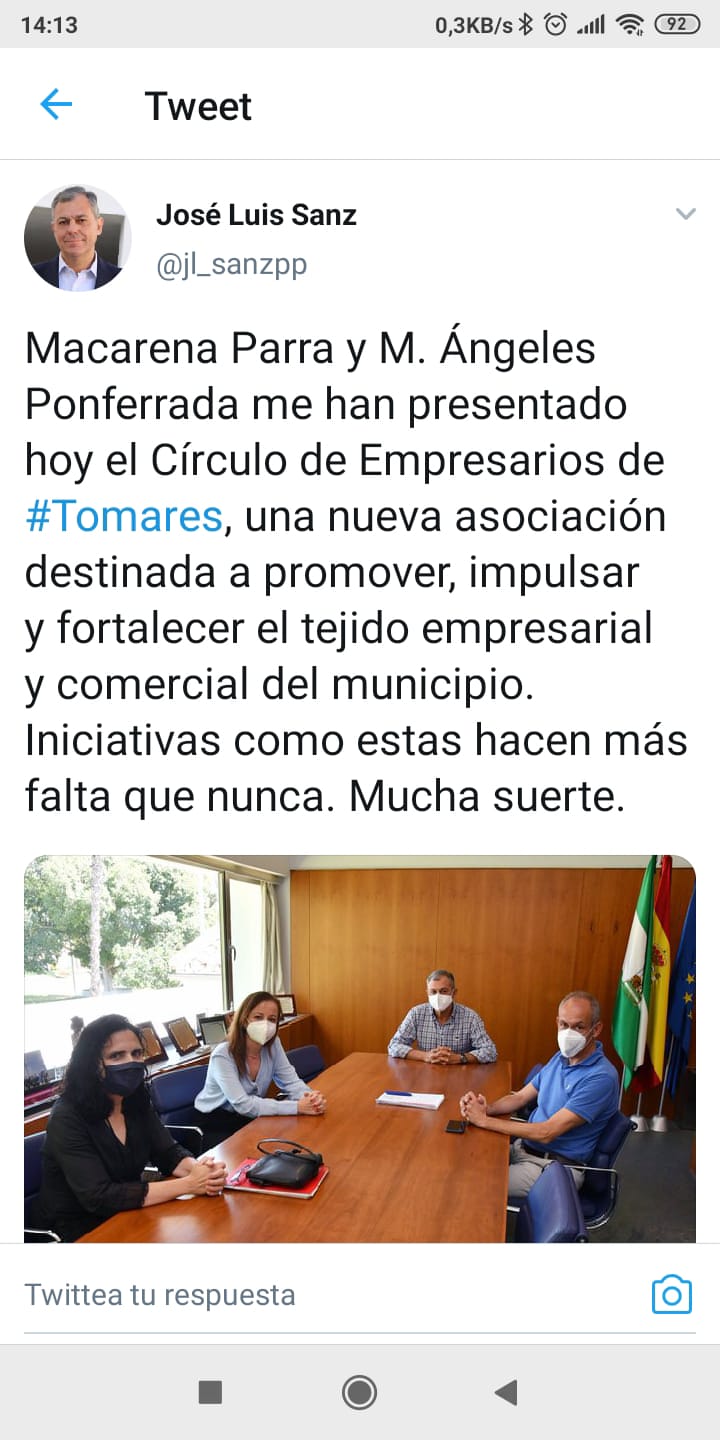Tap the Twittea tu respuesta field
Screen dimensions: 720x1440
click(300, 1295)
